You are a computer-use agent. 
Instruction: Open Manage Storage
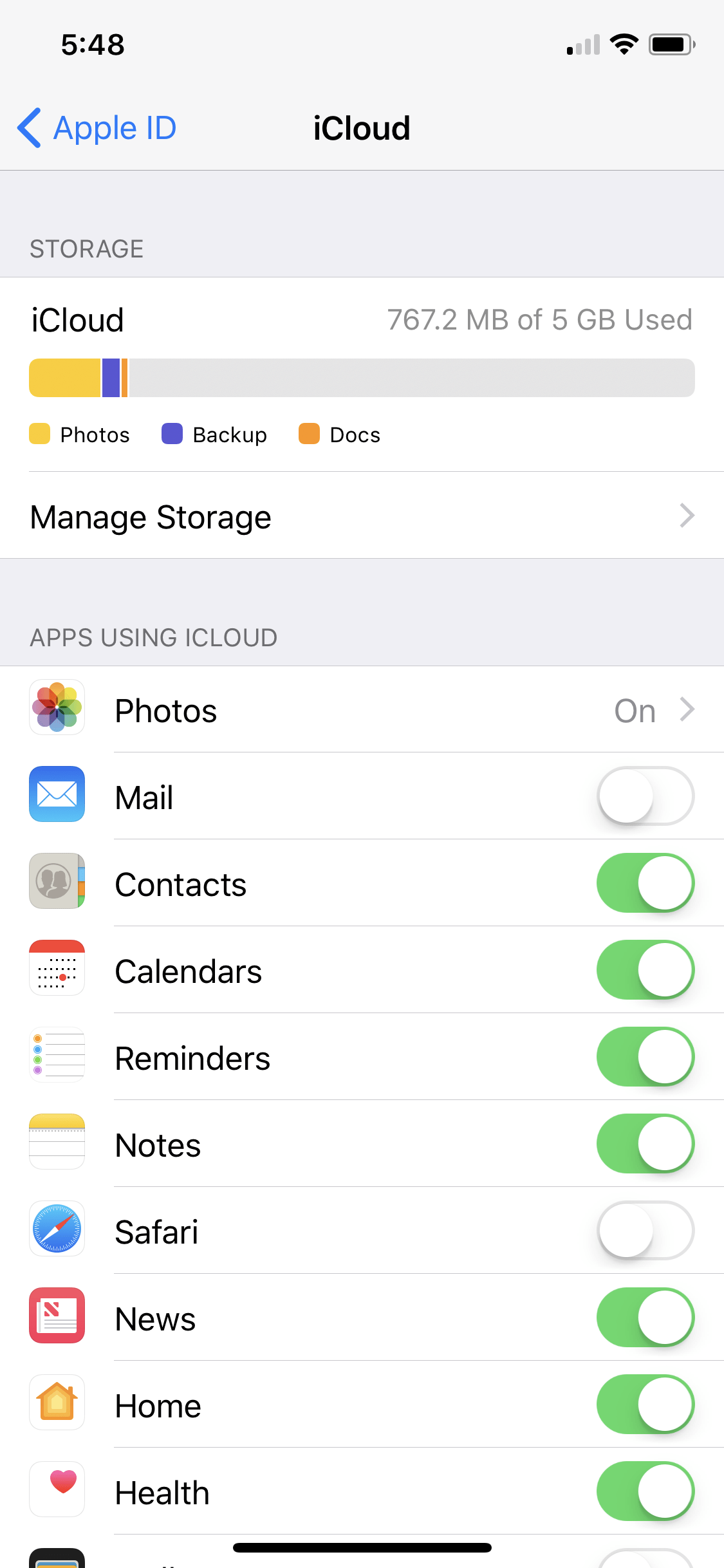point(151,516)
